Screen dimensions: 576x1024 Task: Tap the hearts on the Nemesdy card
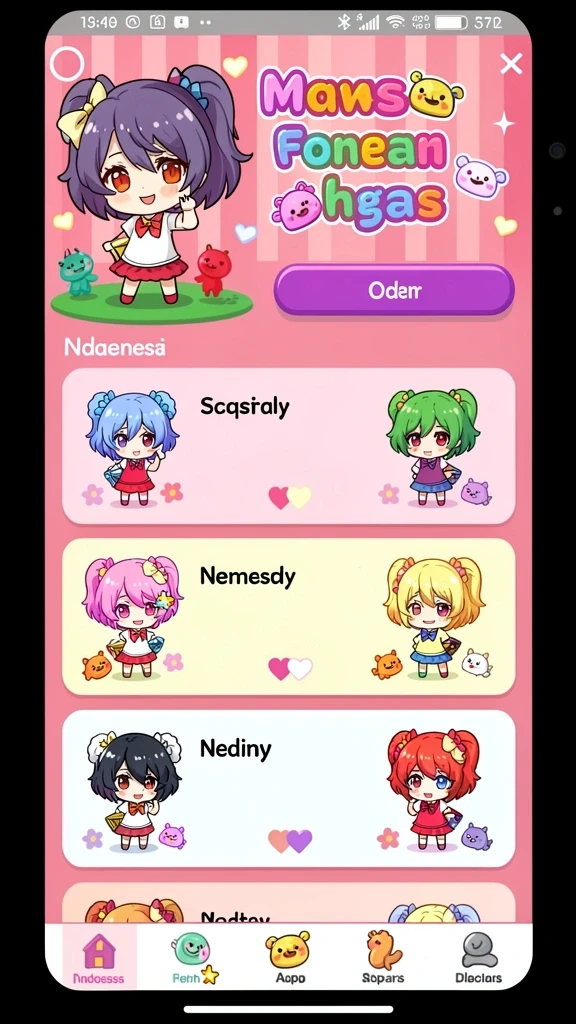pos(291,669)
